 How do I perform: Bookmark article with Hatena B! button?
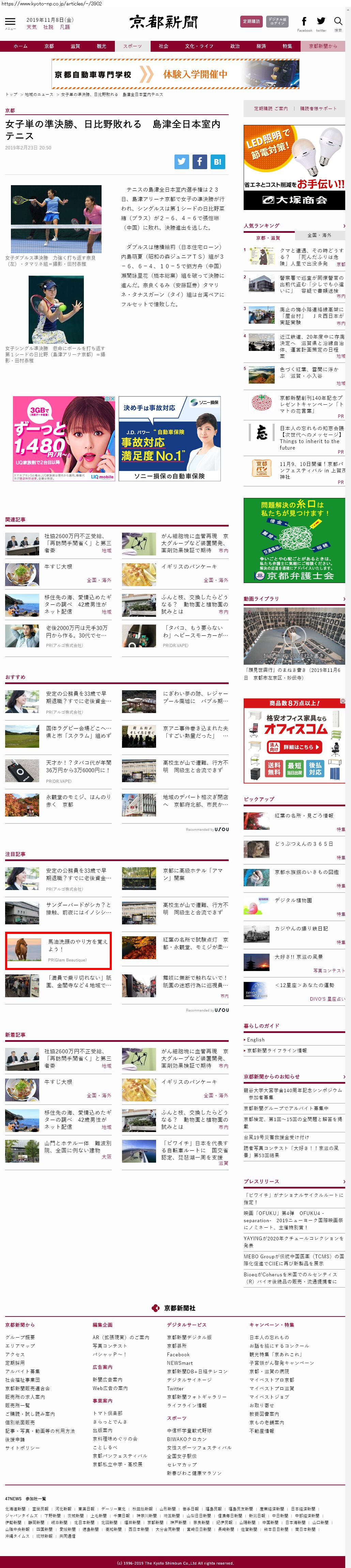(x=217, y=161)
